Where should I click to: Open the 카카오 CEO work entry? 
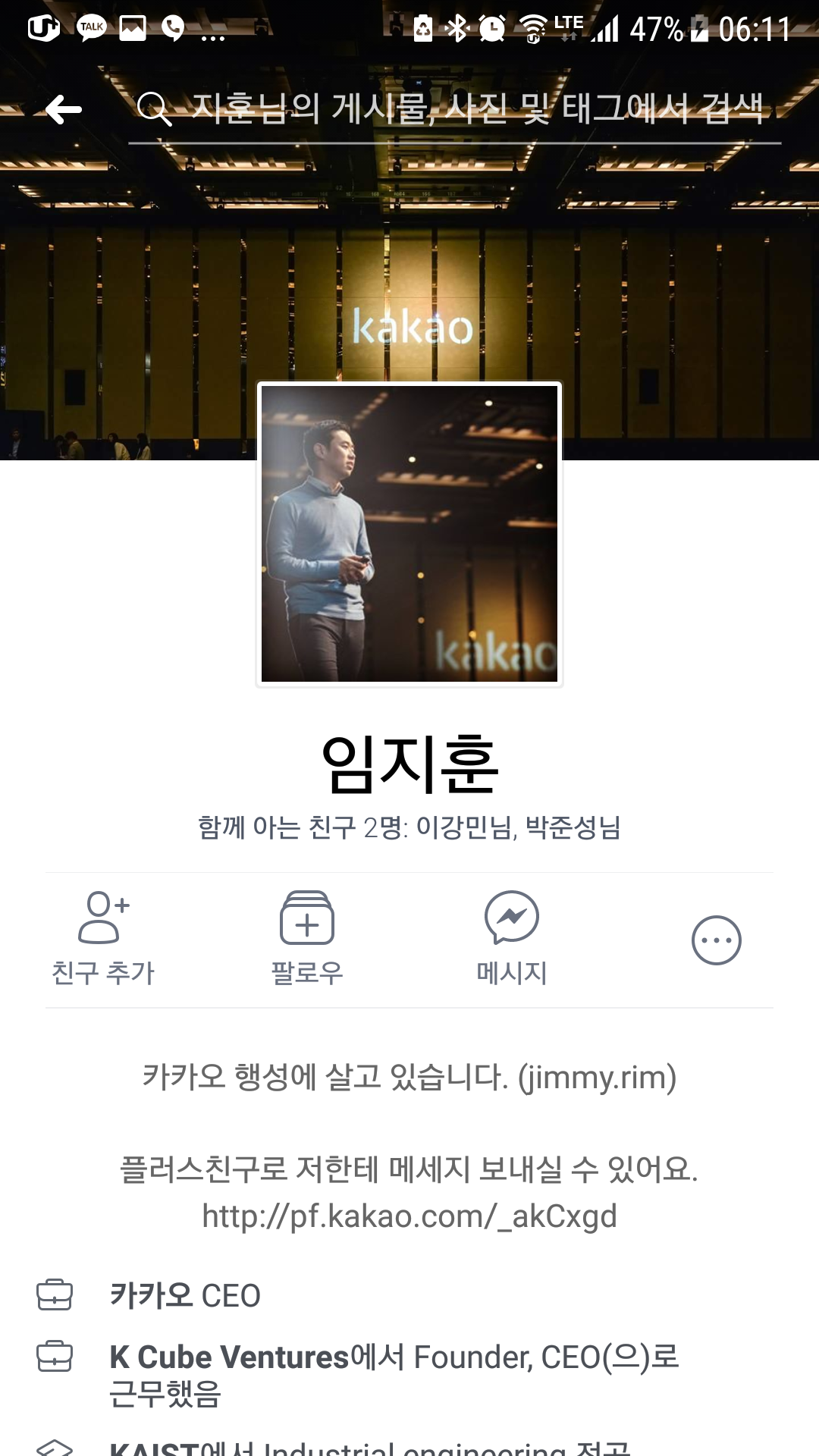coord(185,1295)
